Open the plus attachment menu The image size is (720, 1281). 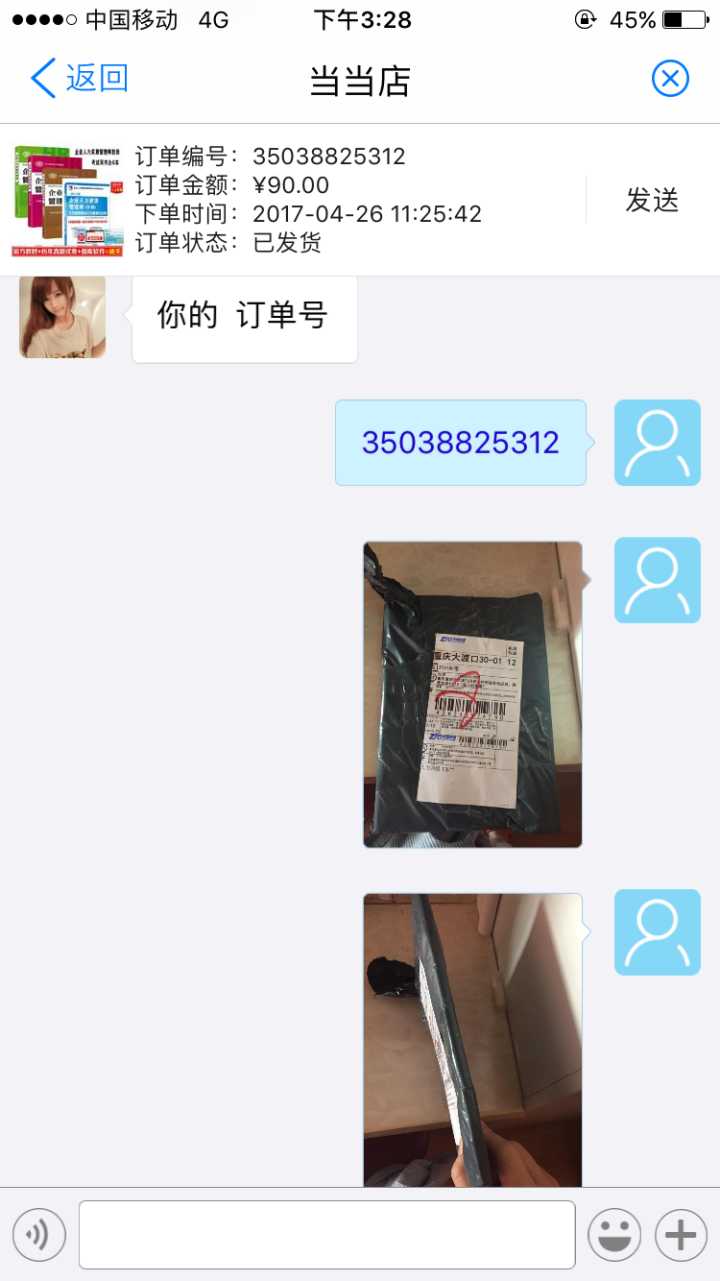click(681, 1235)
